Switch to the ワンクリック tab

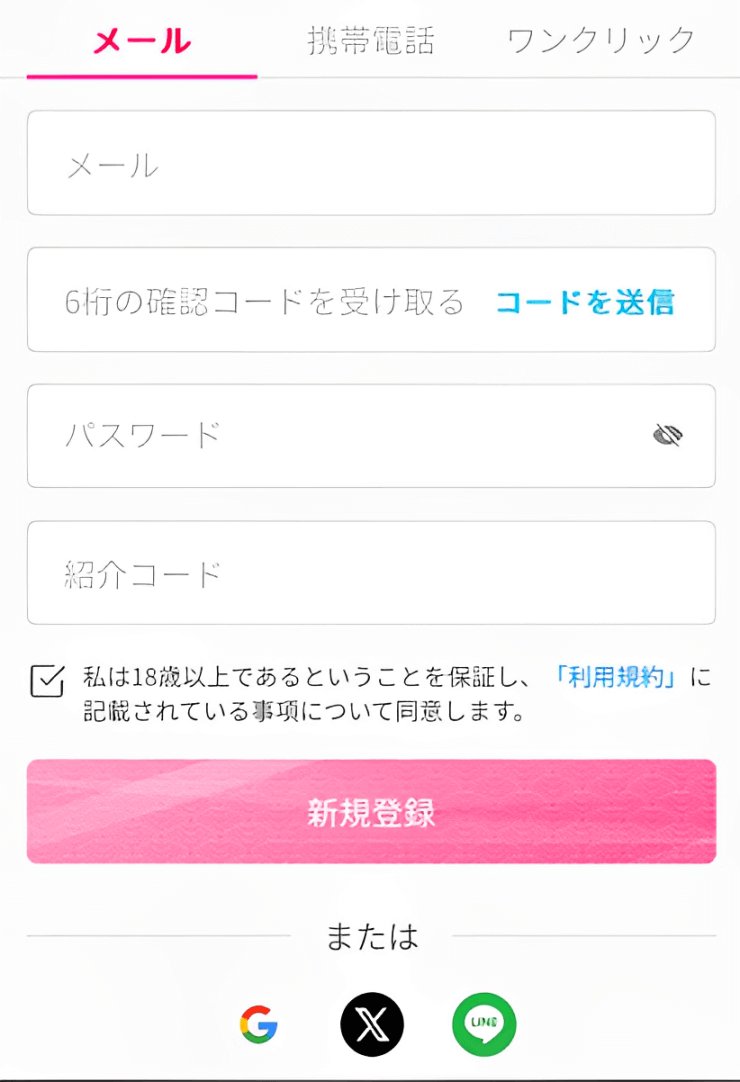tap(601, 41)
